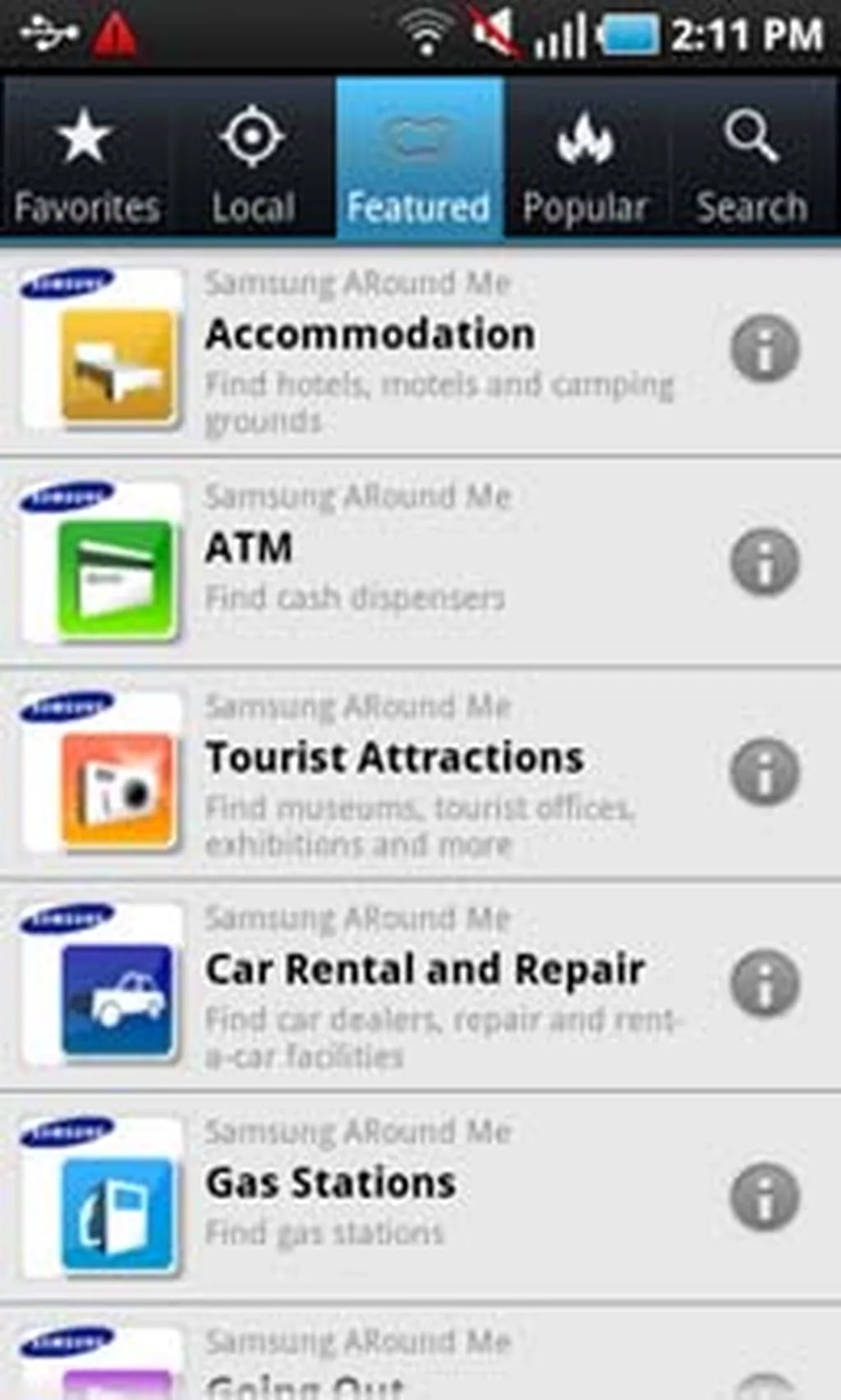This screenshot has height=1400, width=841.
Task: View info for Accommodation
Action: 765,351
